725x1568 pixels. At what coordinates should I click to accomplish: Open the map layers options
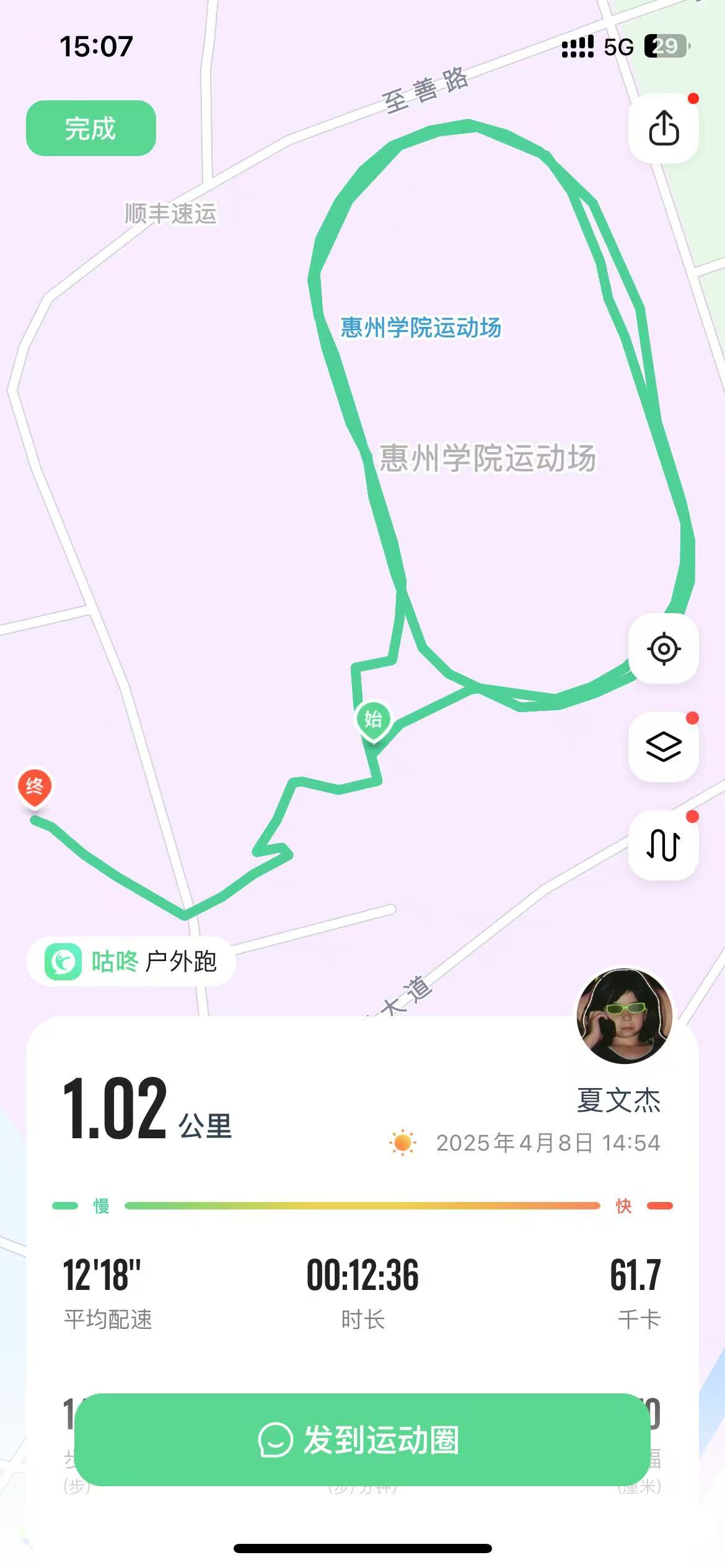coord(663,746)
